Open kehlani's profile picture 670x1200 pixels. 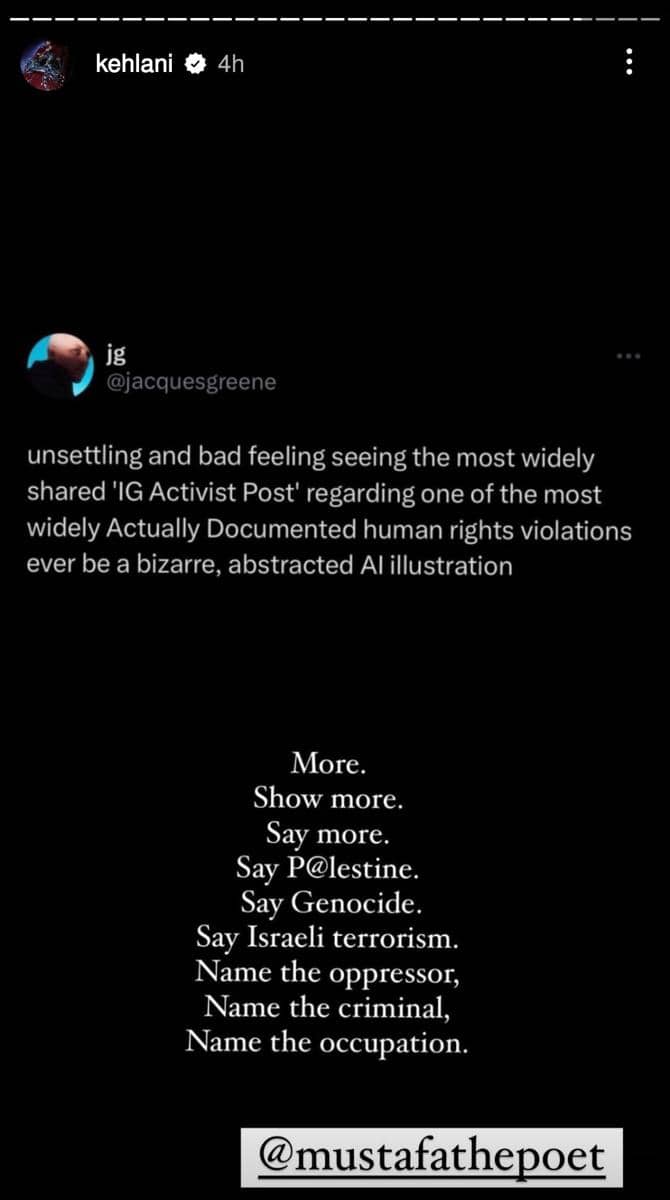click(45, 65)
